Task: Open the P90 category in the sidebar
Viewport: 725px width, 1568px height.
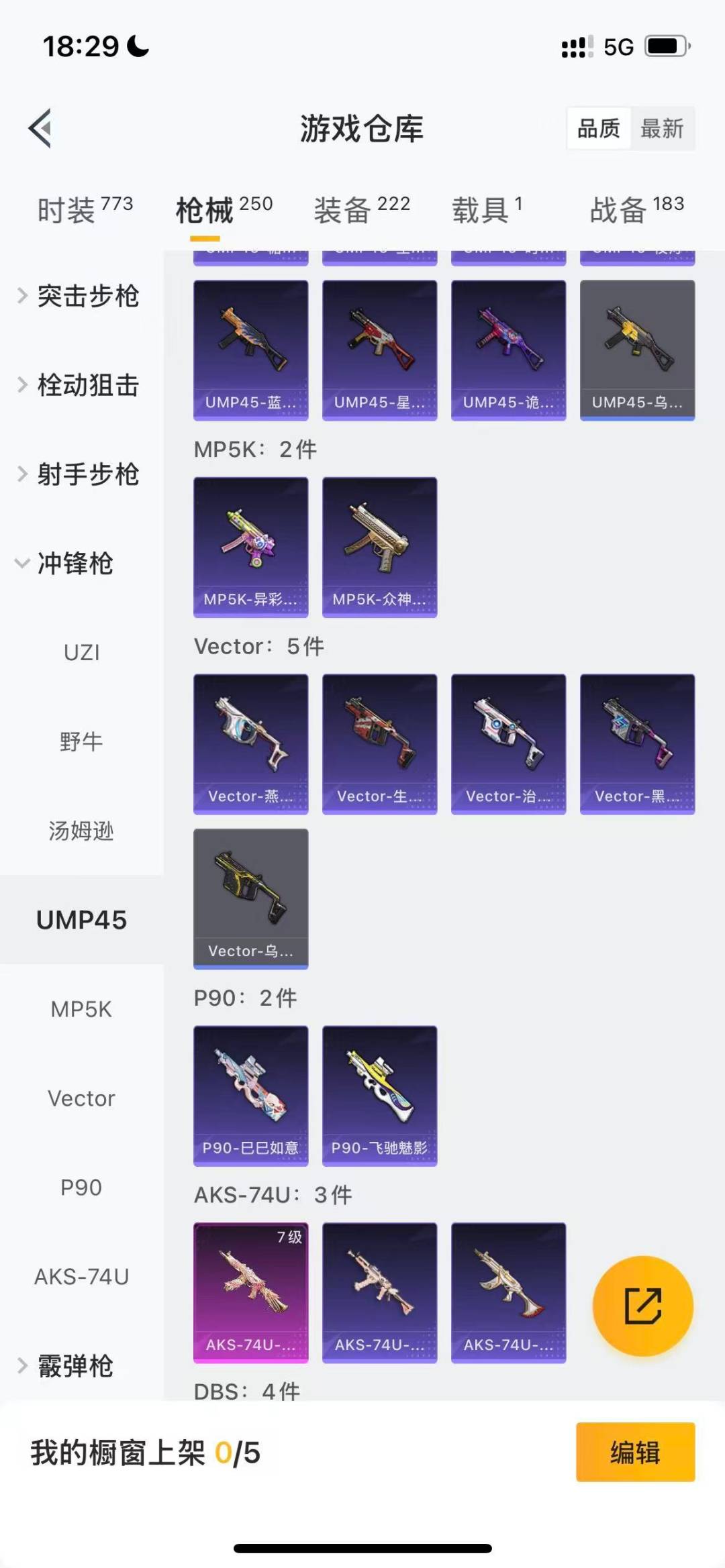Action: (x=81, y=1188)
